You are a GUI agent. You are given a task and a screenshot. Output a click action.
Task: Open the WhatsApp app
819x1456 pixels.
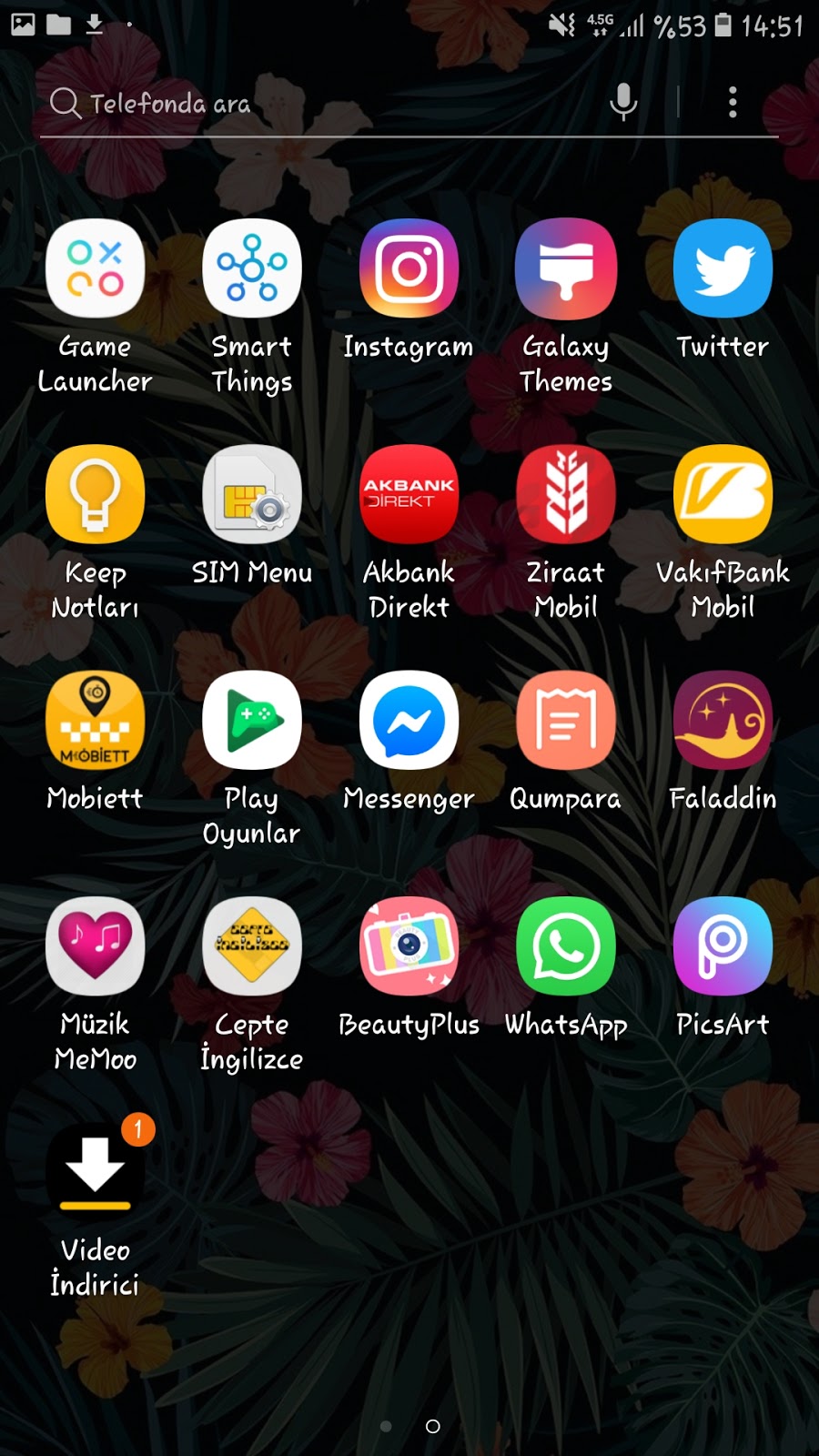(x=566, y=946)
